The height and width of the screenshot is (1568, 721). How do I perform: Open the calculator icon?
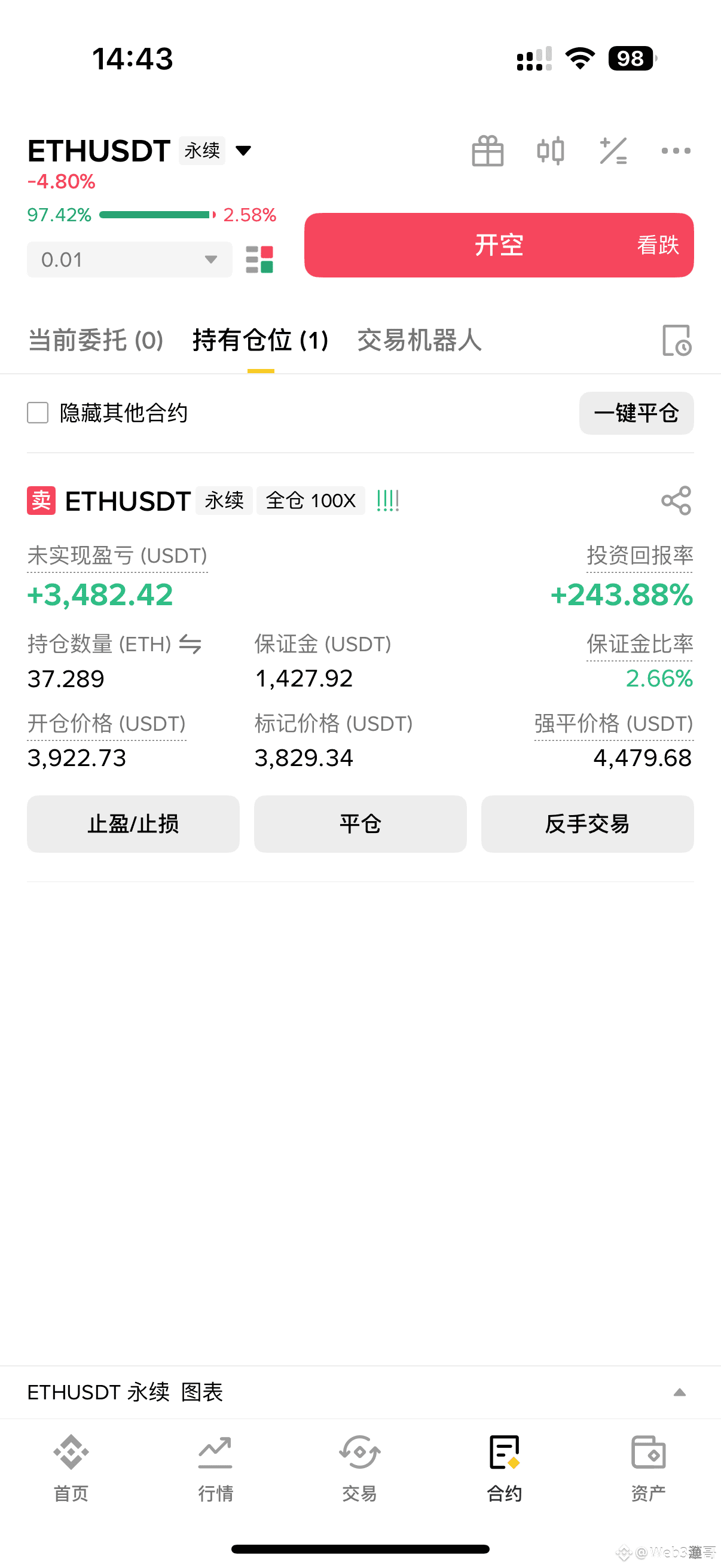(613, 151)
